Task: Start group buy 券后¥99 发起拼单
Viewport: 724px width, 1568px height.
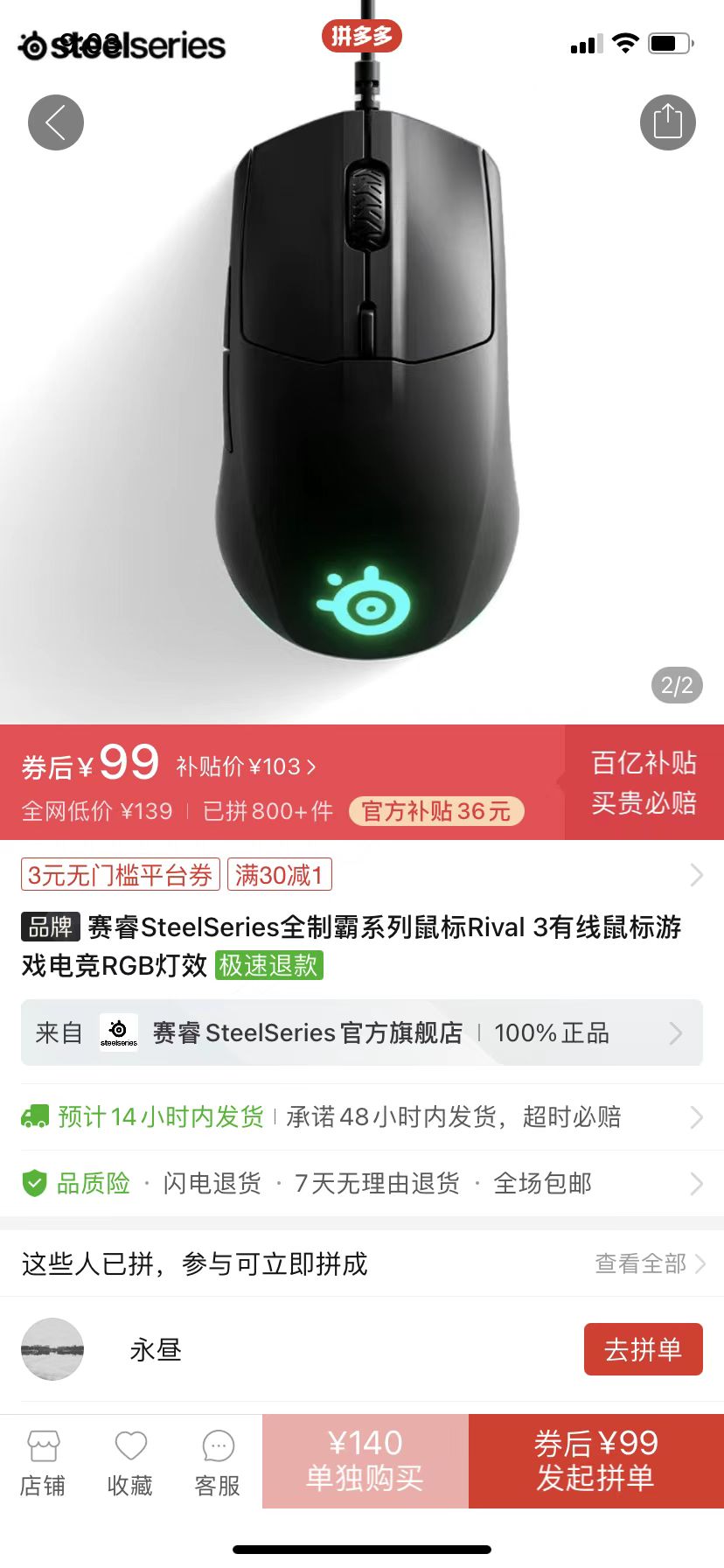Action: [595, 1460]
